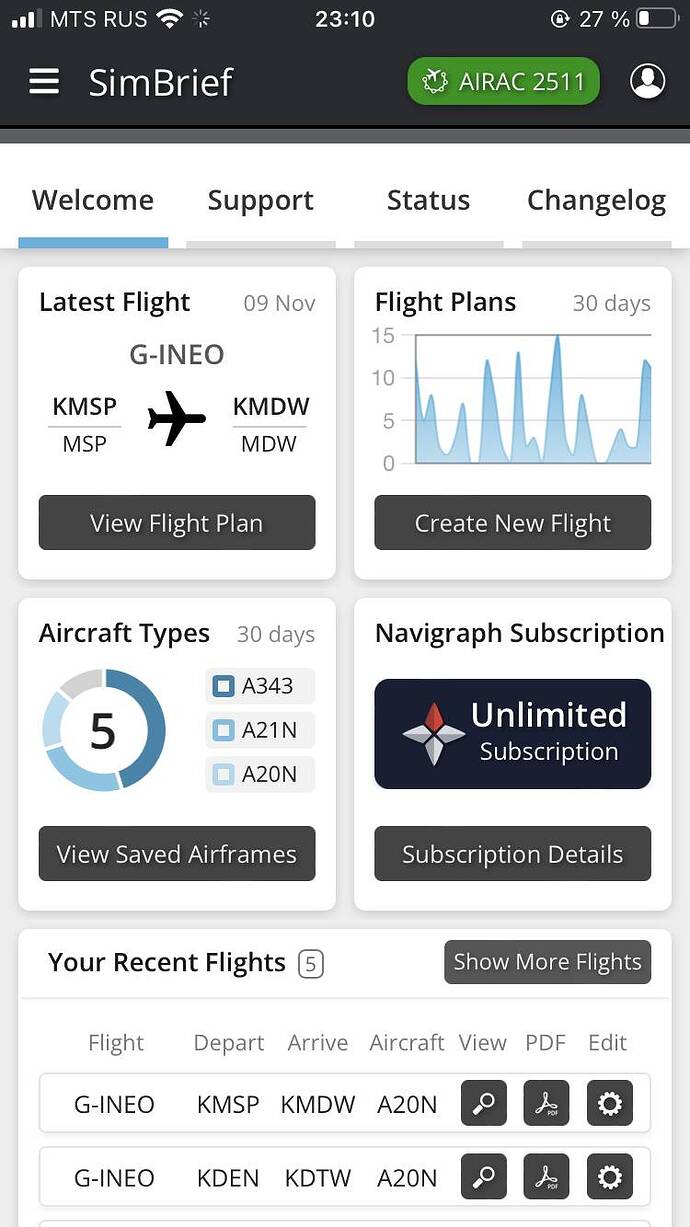The height and width of the screenshot is (1227, 690).
Task: Edit the KDEN to KDTW flight
Action: 609,1178
